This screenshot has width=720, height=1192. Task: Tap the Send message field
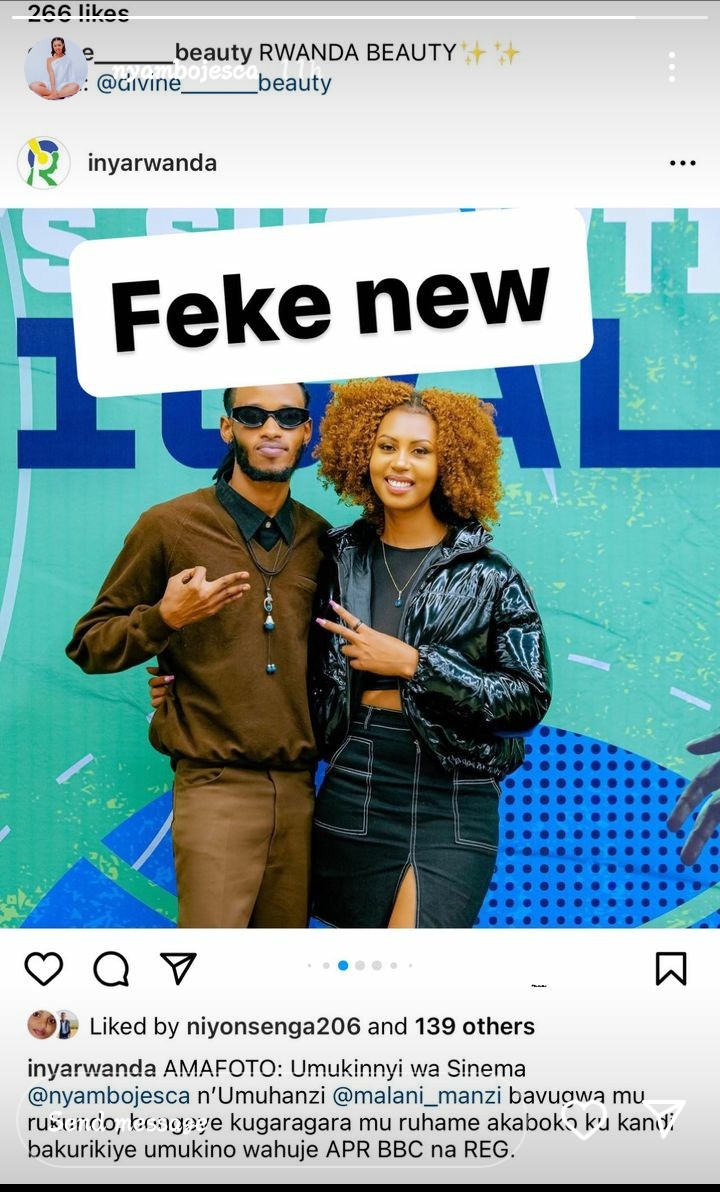270,1122
